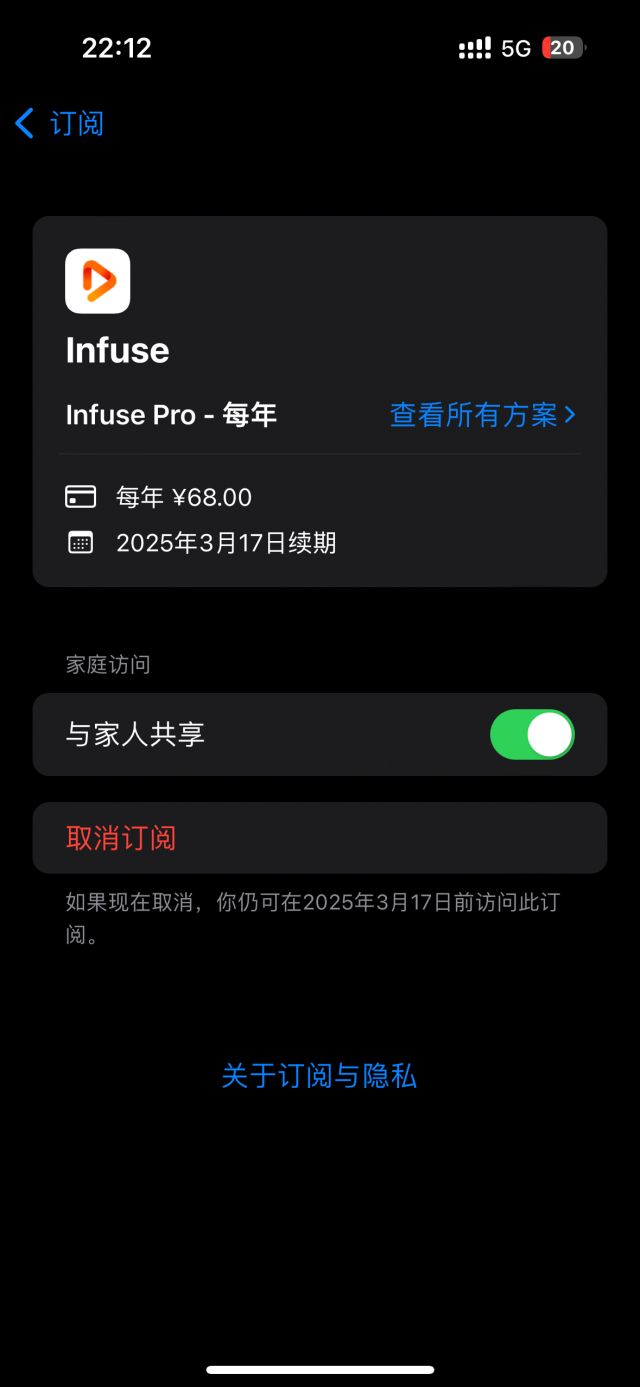The width and height of the screenshot is (640, 1387).
Task: Open 查看所有方案 to view all plans
Action: pos(482,415)
